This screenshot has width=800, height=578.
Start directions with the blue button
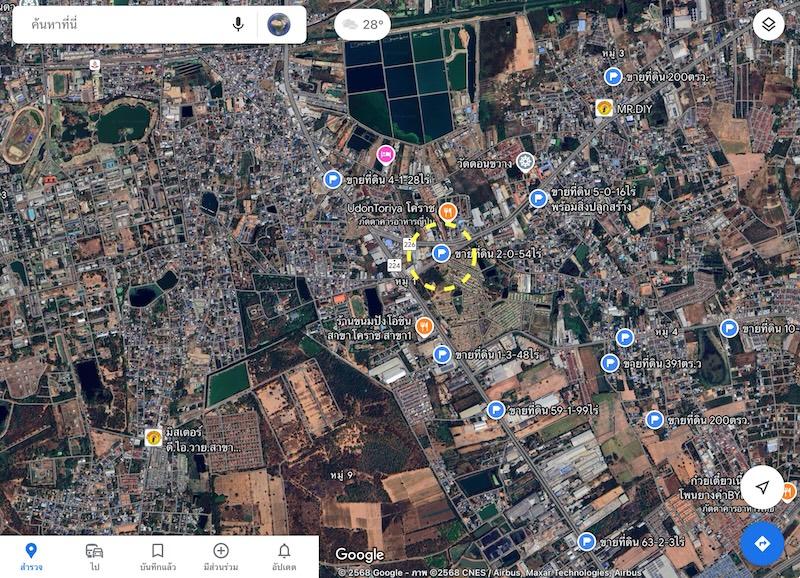click(x=762, y=543)
